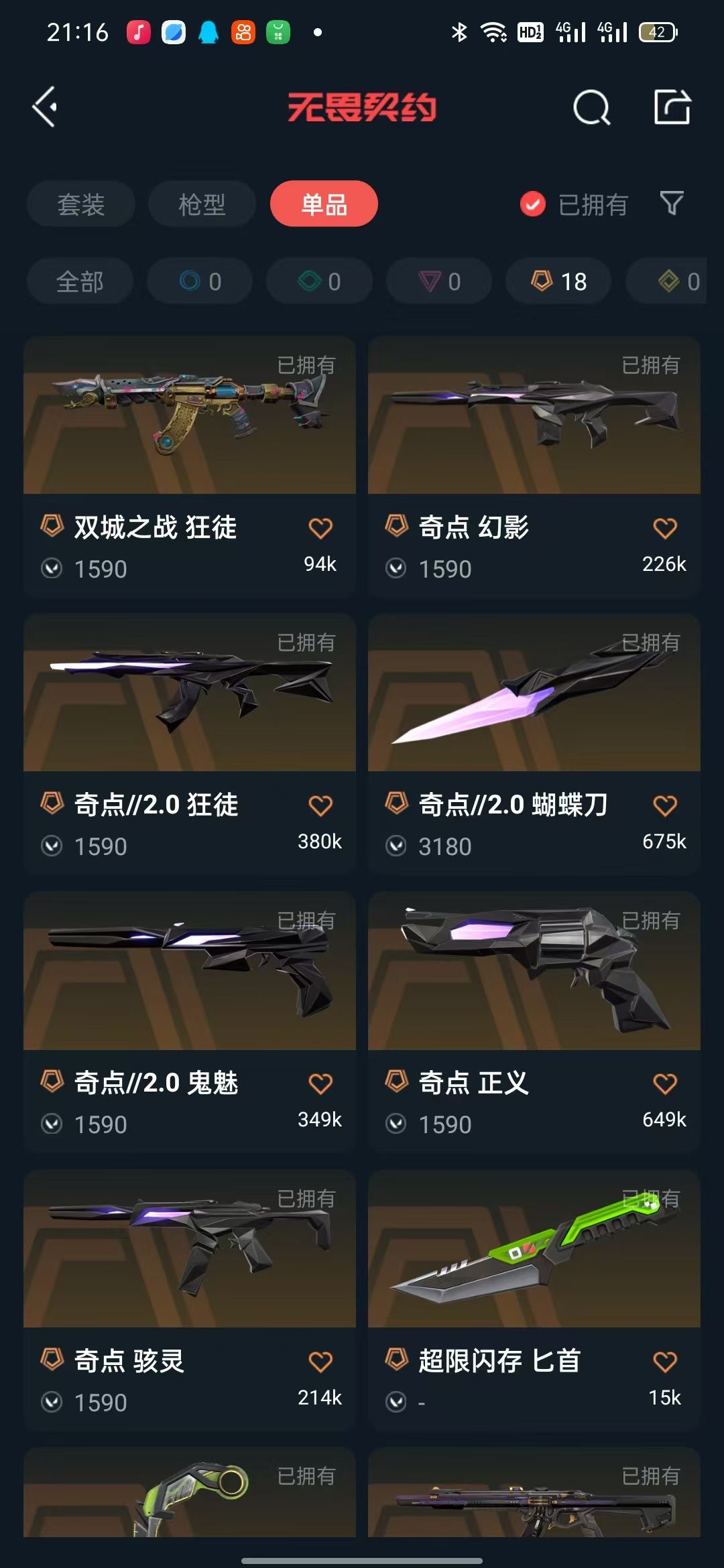Screen dimensions: 724x1568
Task: Select the purple triangle tier chip
Action: point(439,281)
